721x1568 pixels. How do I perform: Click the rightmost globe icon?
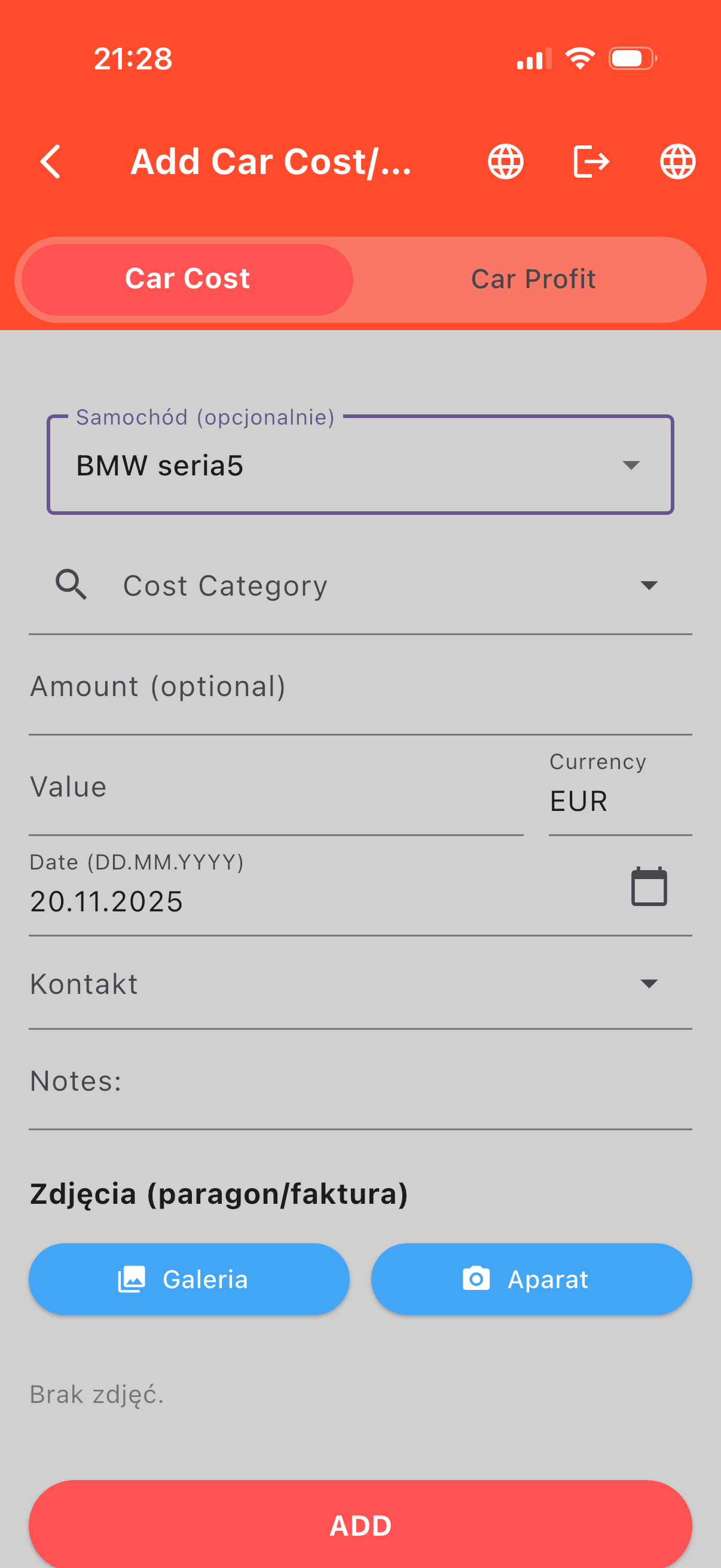point(677,161)
